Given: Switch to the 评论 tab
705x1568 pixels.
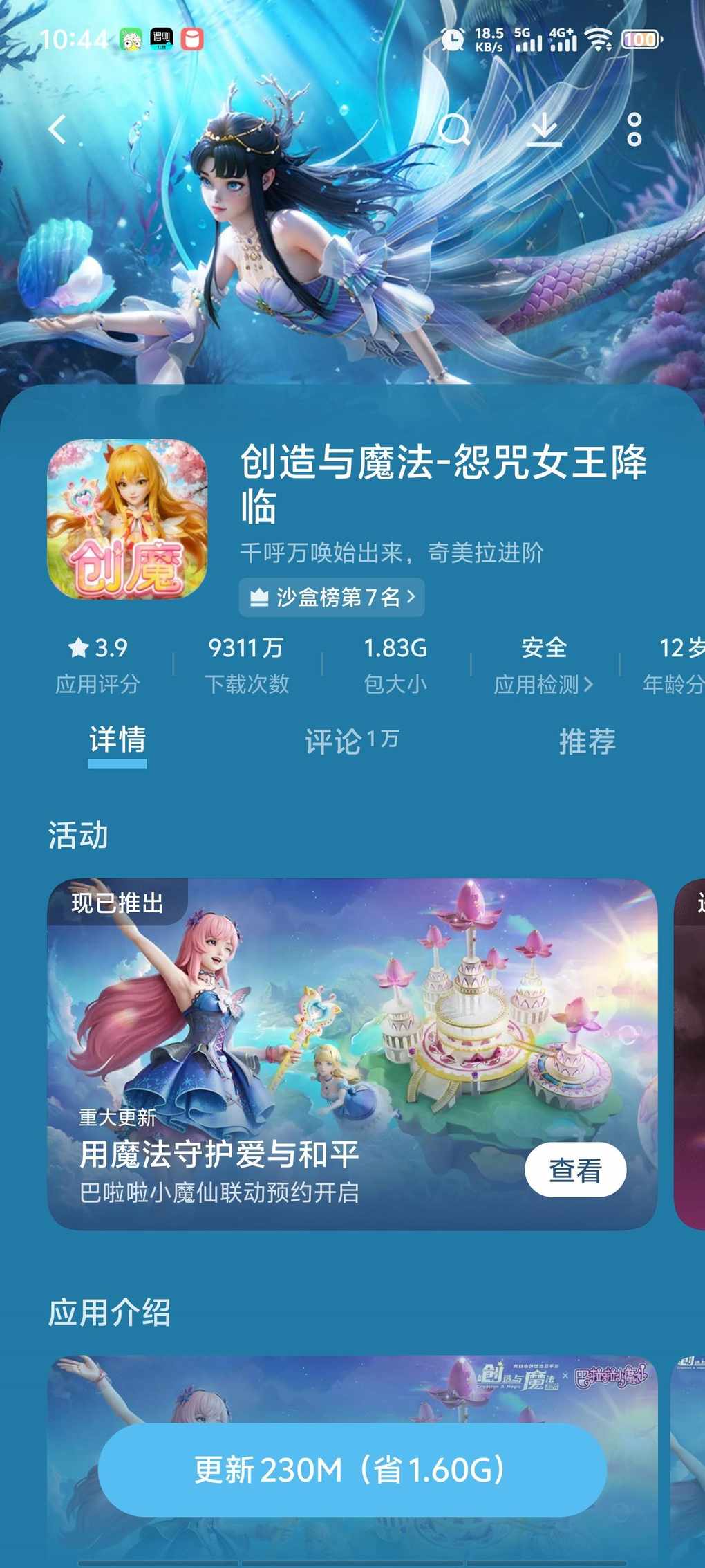Looking at the screenshot, I should tap(351, 741).
